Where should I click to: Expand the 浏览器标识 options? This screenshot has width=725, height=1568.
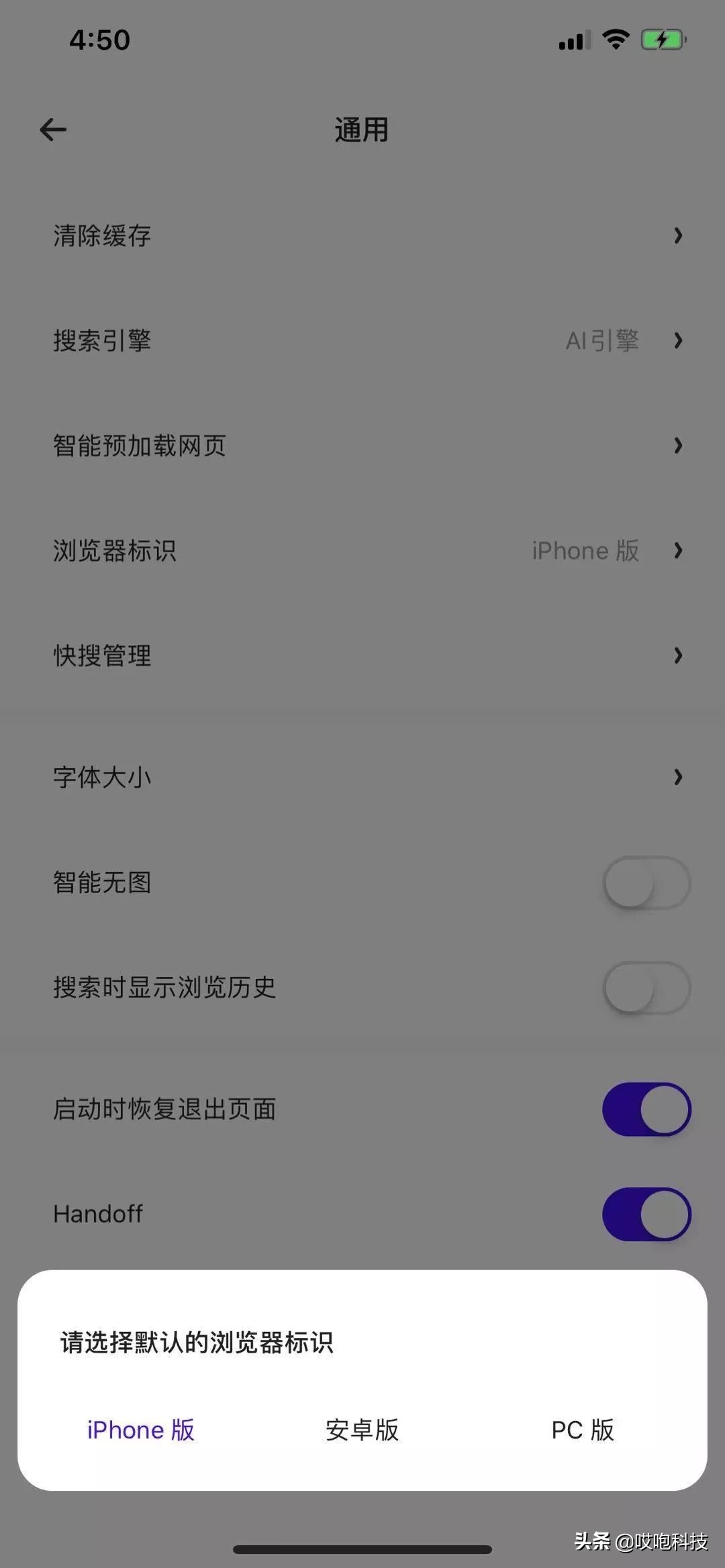pos(678,550)
